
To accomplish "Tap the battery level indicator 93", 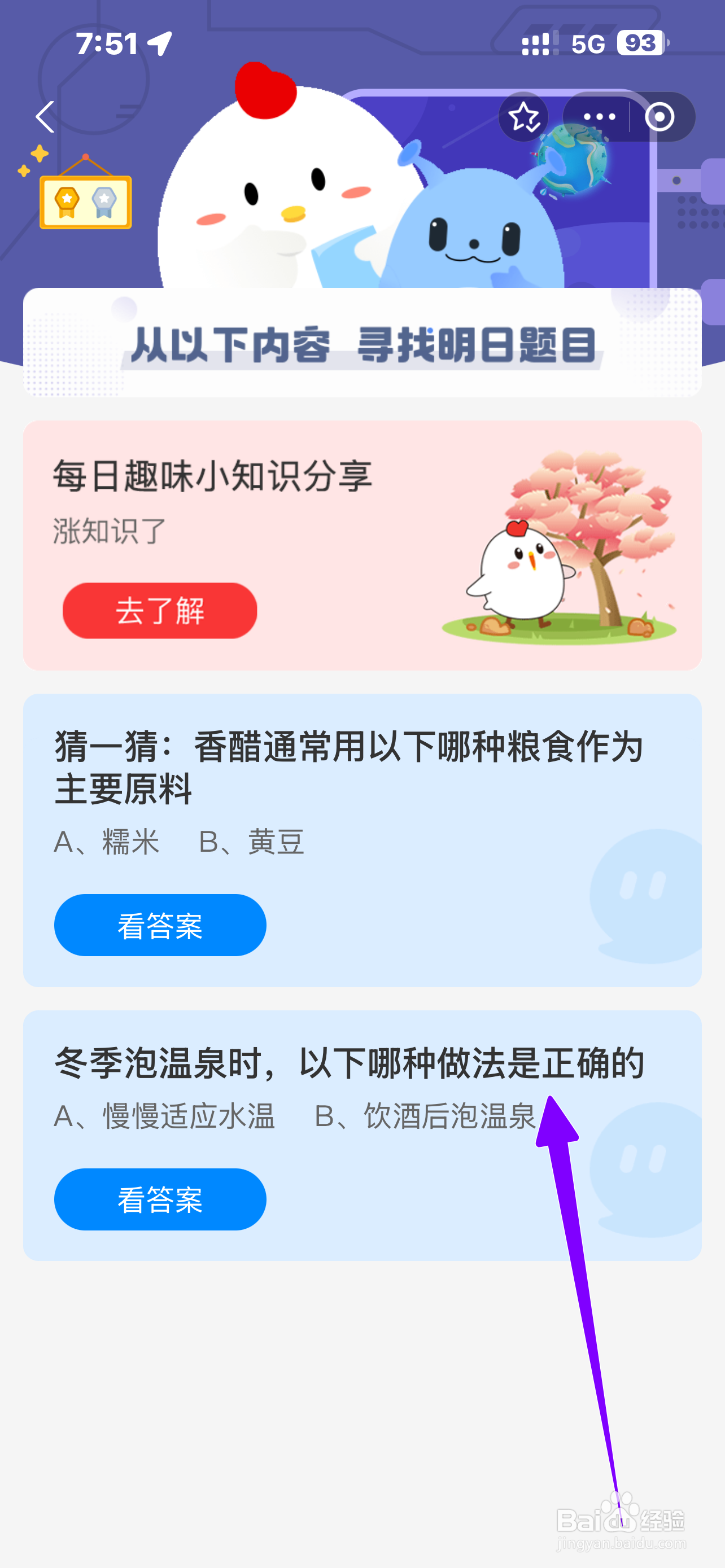I will click(640, 42).
